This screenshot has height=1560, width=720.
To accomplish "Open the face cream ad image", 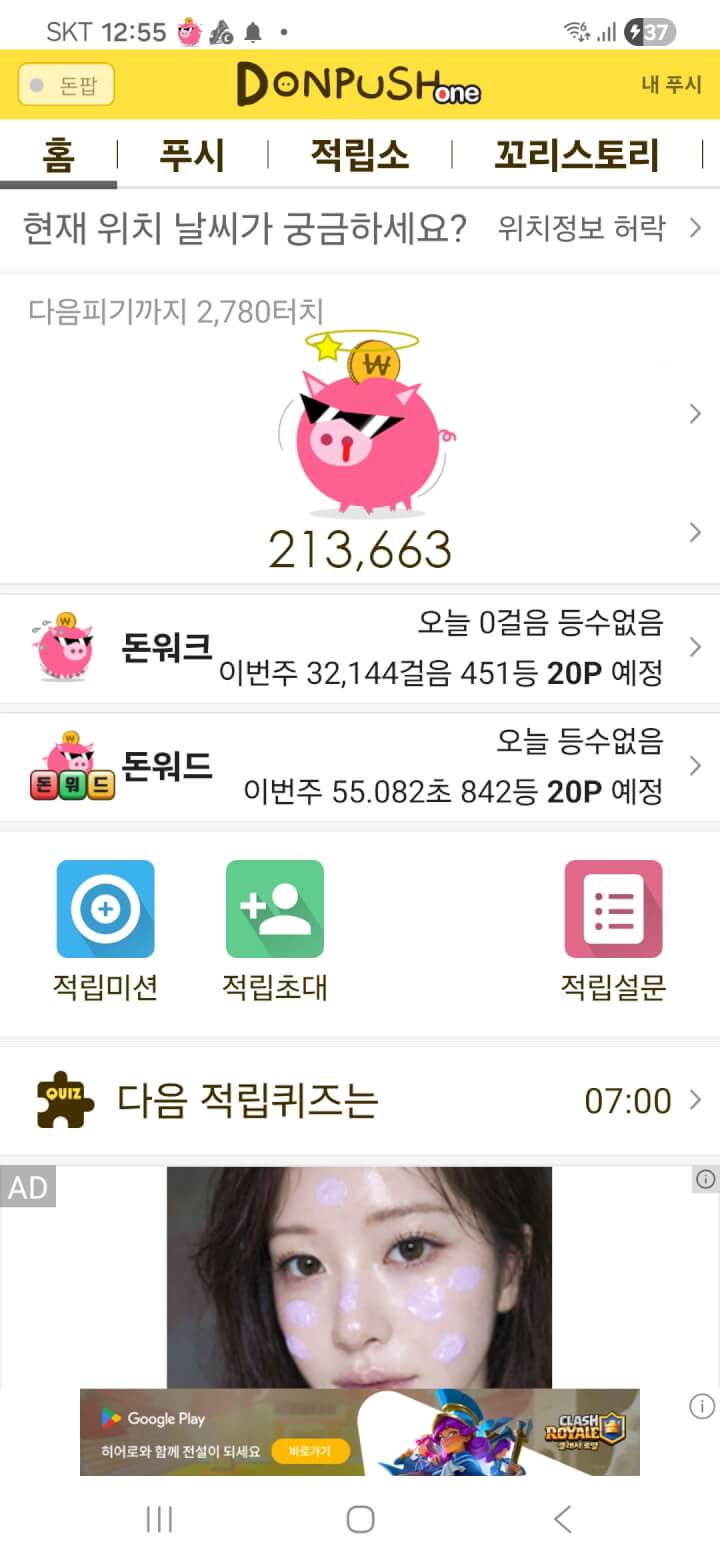I will [x=359, y=1277].
